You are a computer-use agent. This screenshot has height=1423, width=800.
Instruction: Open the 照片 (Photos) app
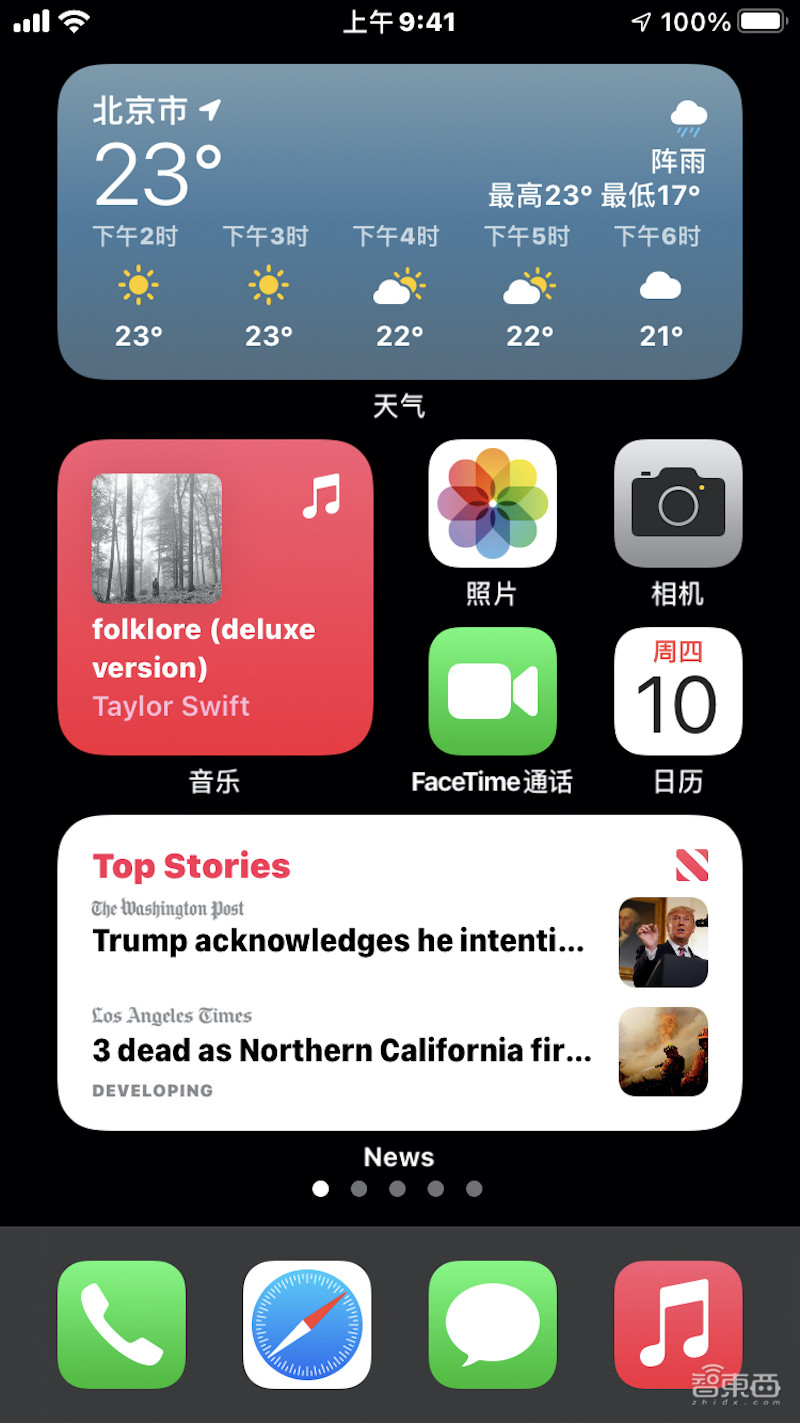pos(491,503)
